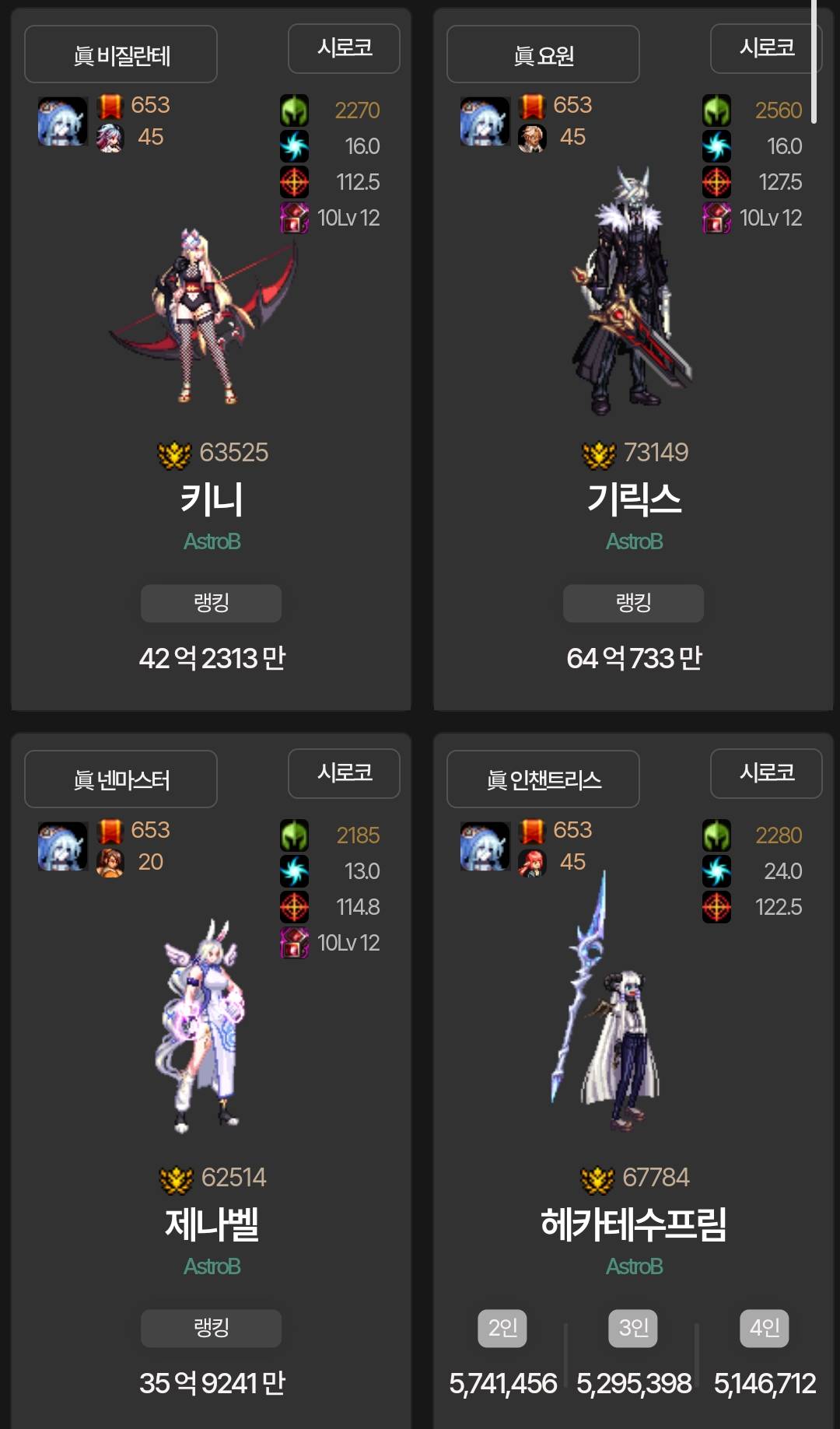
Task: Tap the 랭킹 button under 키니
Action: (211, 603)
